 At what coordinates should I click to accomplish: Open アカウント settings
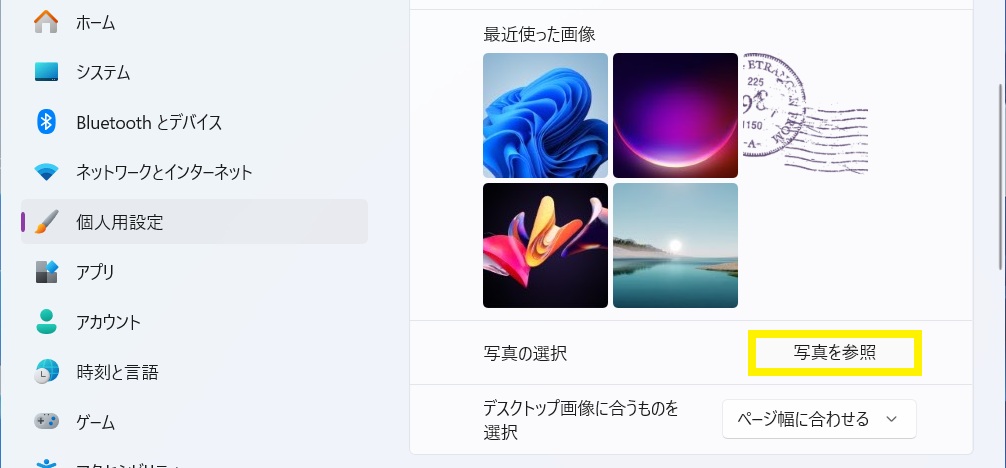pyautogui.click(x=108, y=322)
